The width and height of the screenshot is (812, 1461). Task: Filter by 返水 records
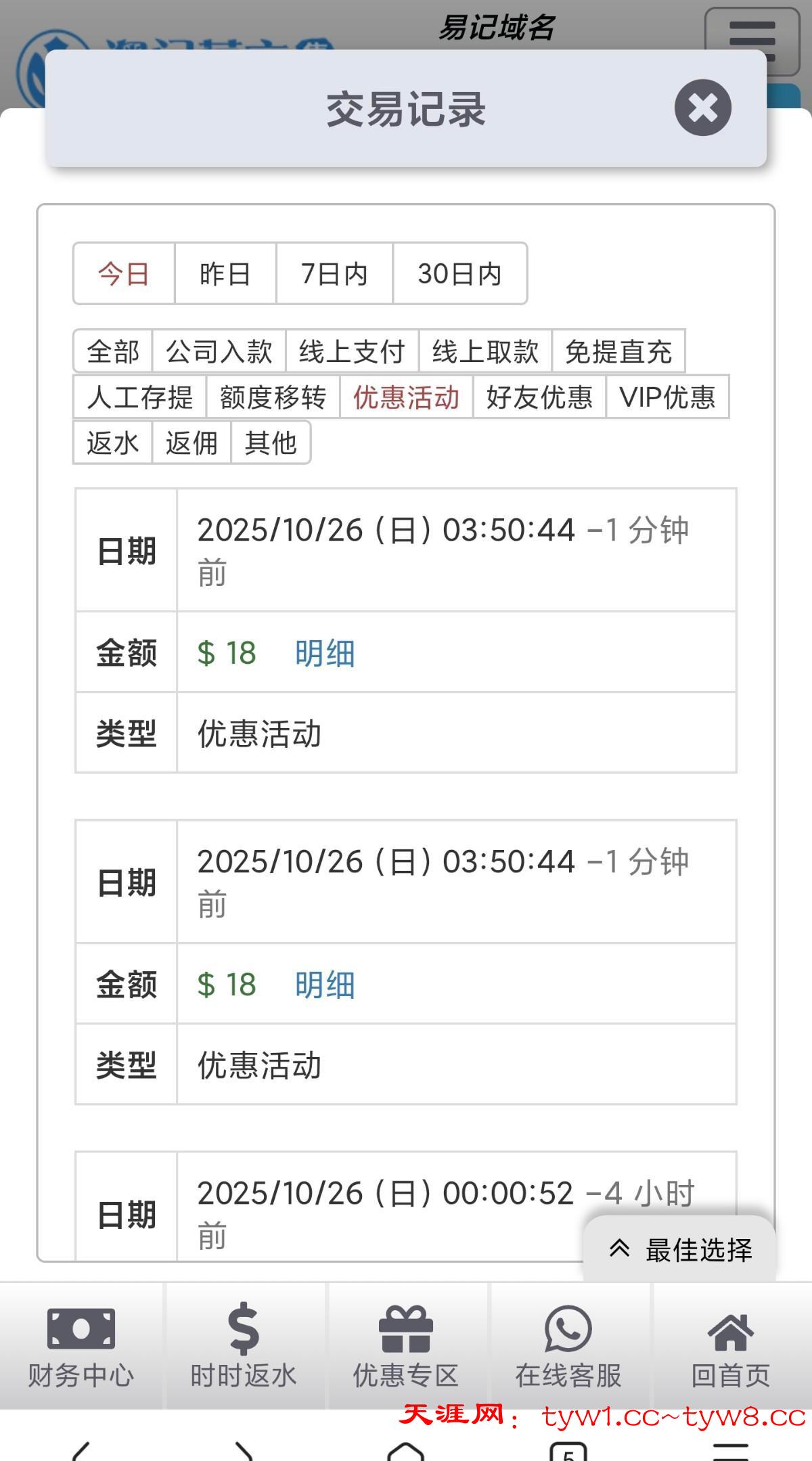(113, 443)
